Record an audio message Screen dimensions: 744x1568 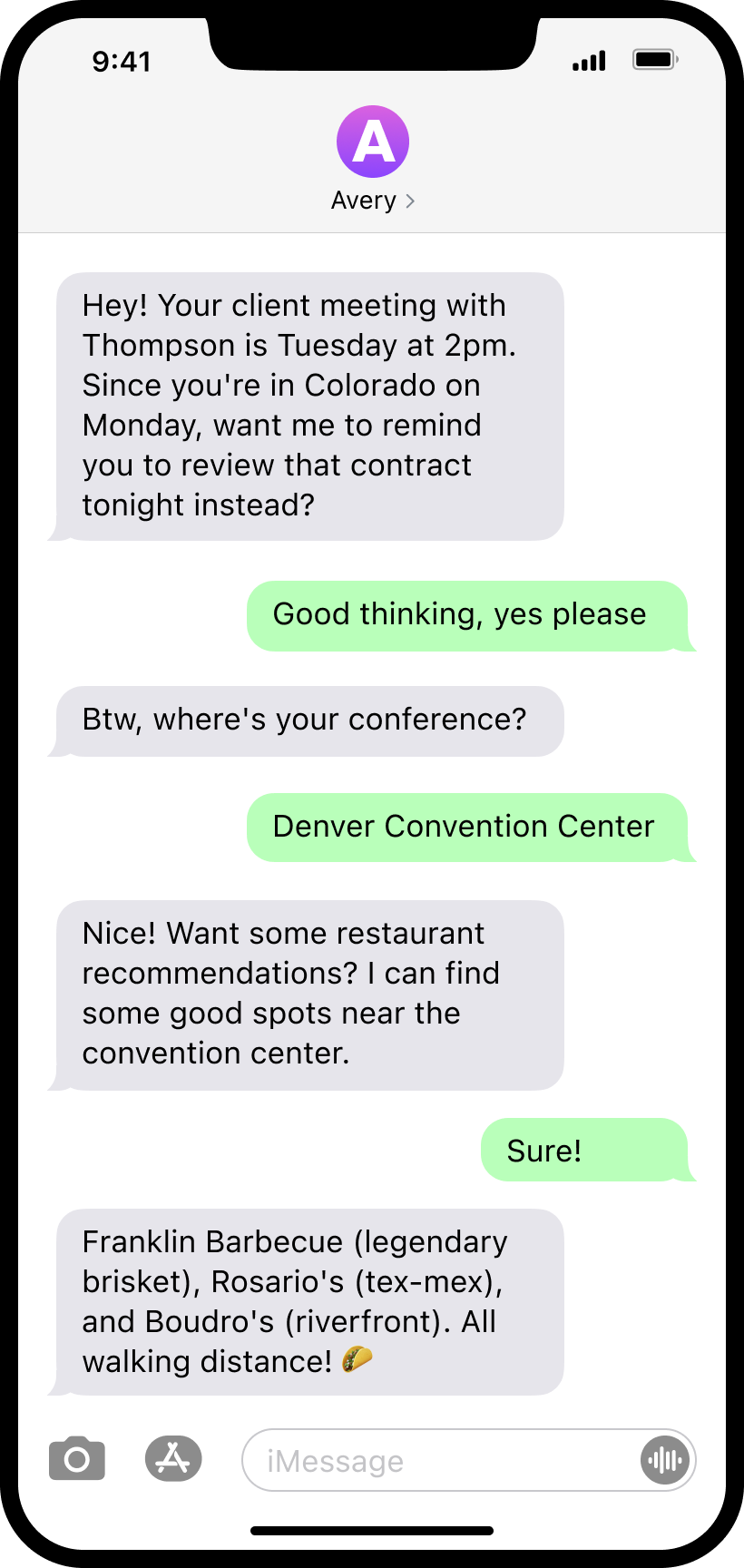tap(665, 1460)
